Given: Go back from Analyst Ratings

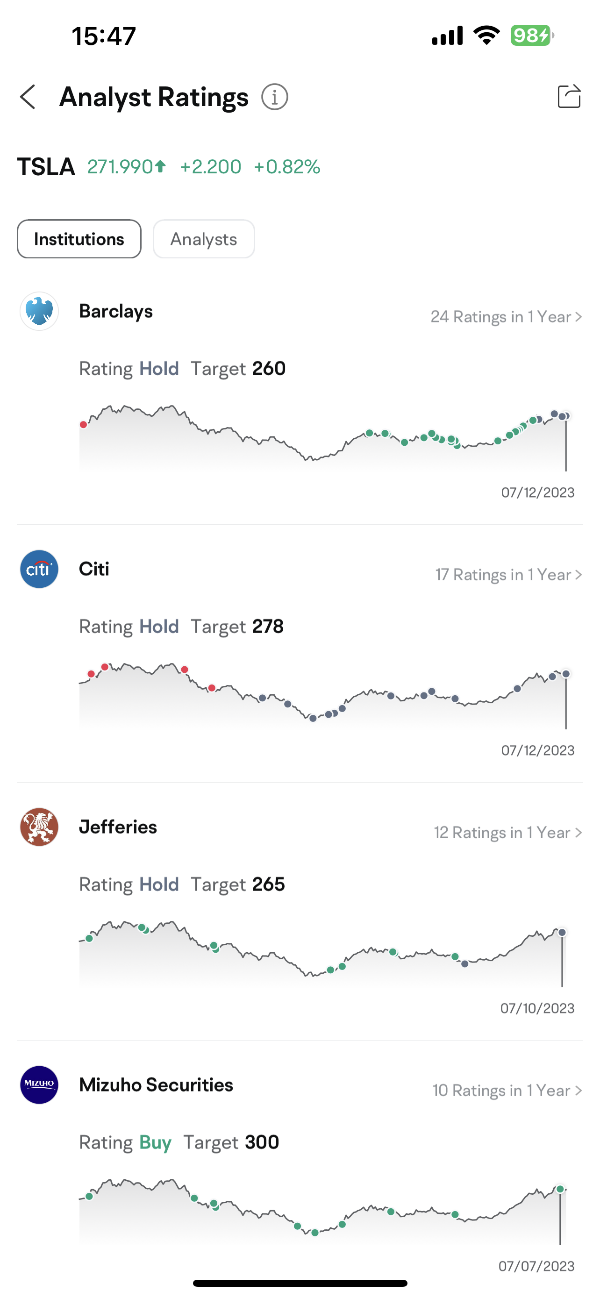Looking at the screenshot, I should (28, 97).
